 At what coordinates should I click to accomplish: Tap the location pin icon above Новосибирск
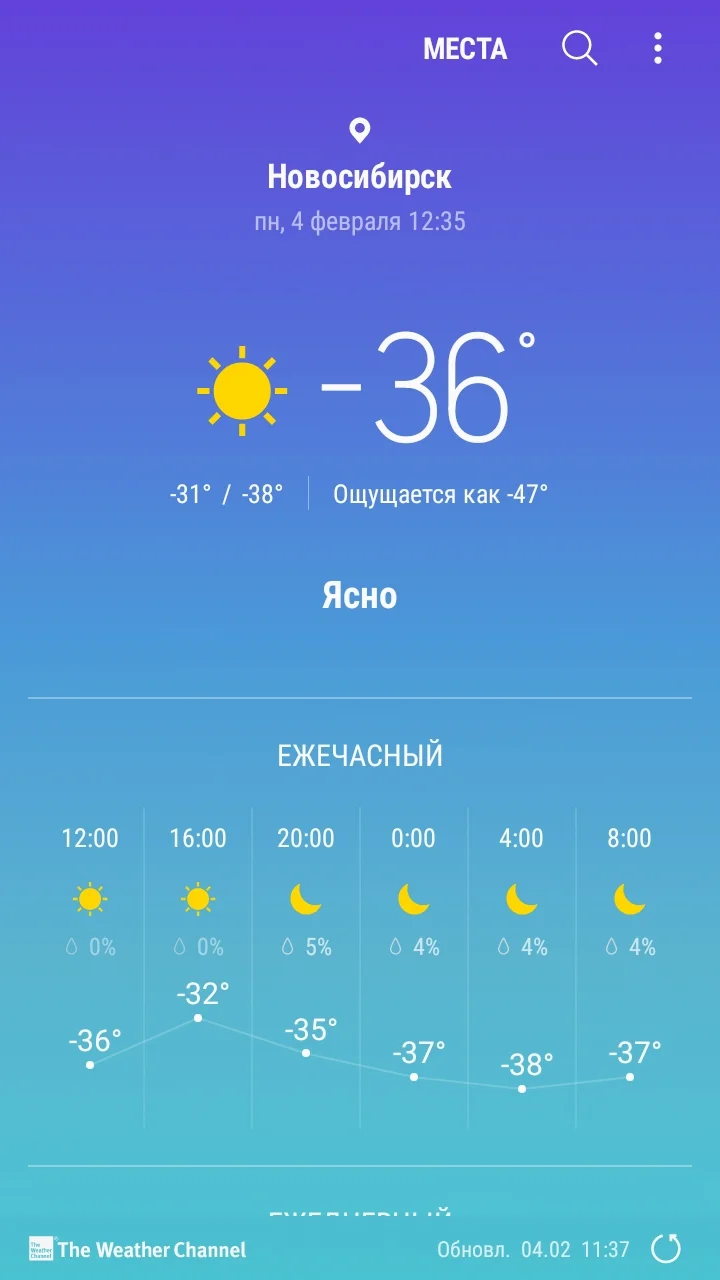pos(360,128)
